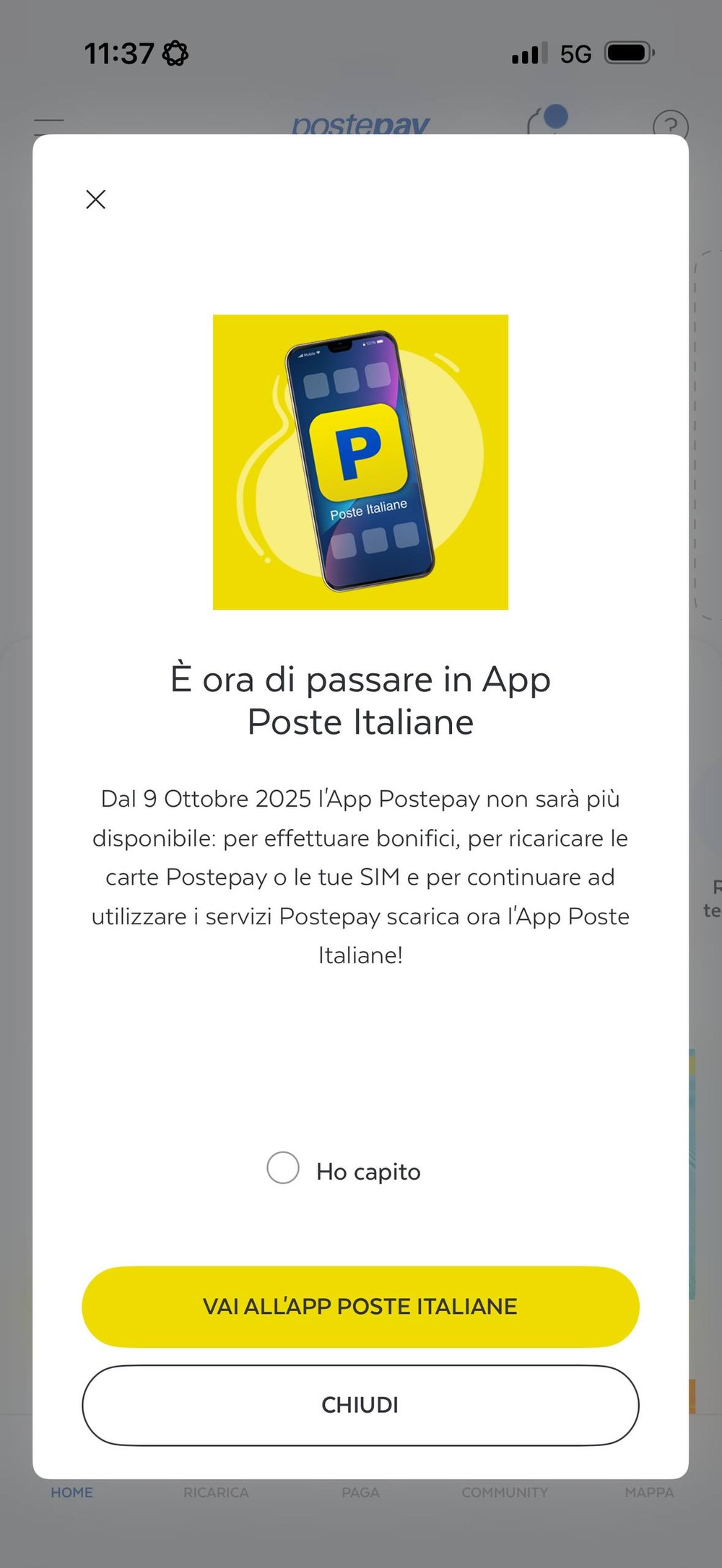Select the Ho capito radio button

283,1168
